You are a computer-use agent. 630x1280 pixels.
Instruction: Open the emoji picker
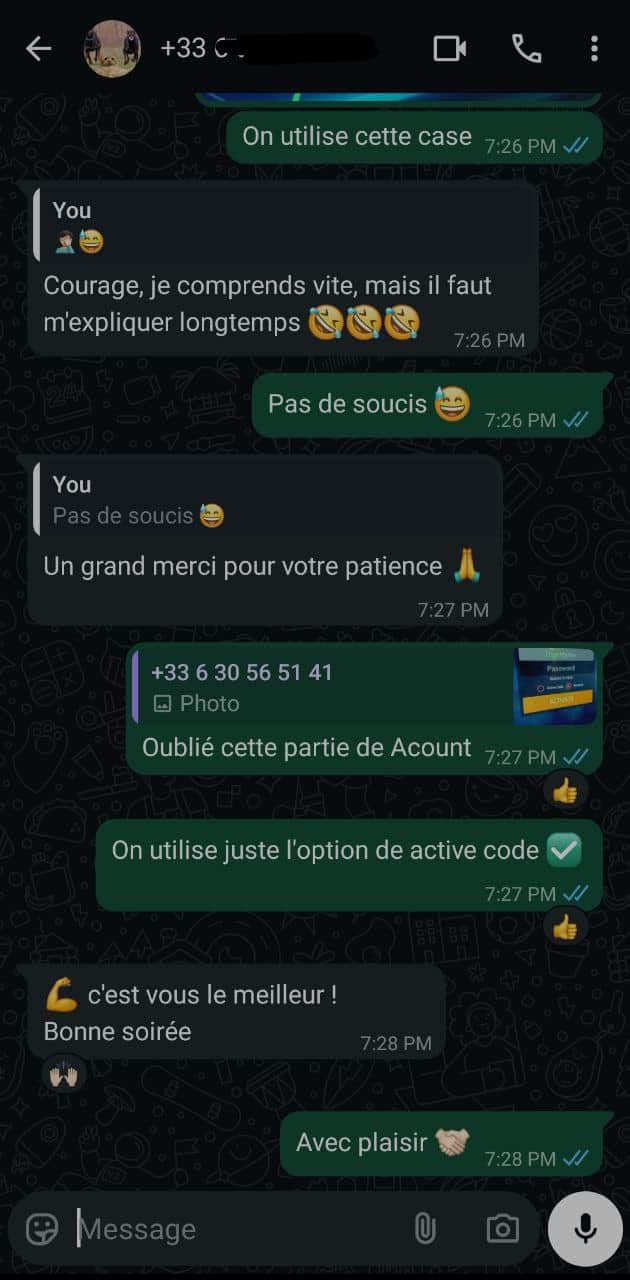click(42, 1229)
